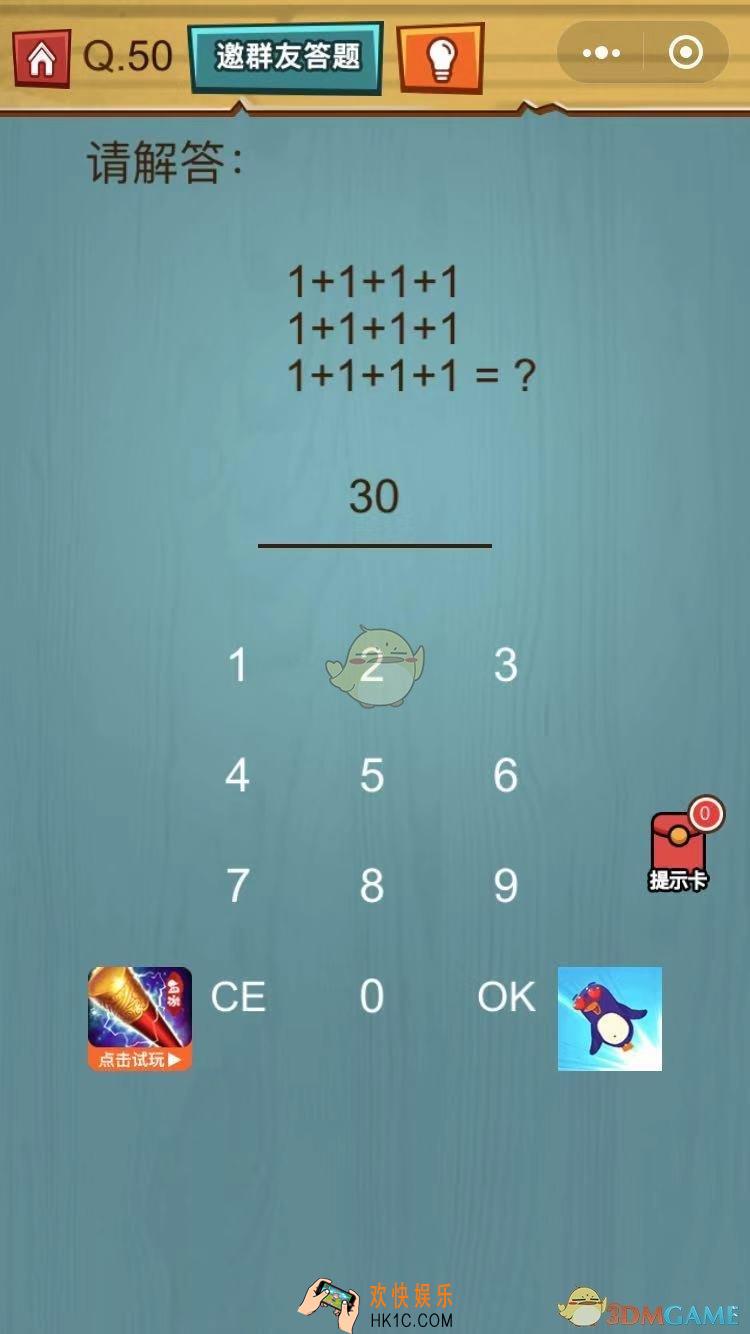This screenshot has width=750, height=1334.
Task: Open the lightbulb hint button
Action: 441,58
